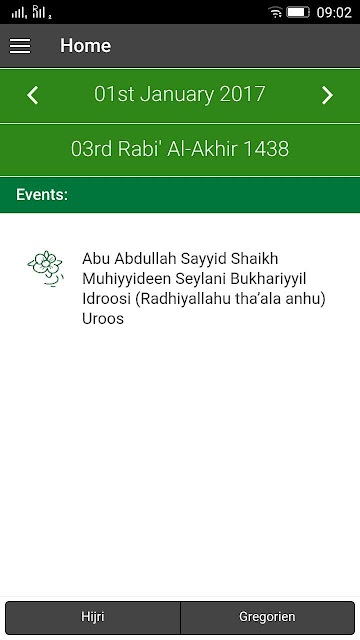Switch to the Gregorien calendar

(268, 617)
